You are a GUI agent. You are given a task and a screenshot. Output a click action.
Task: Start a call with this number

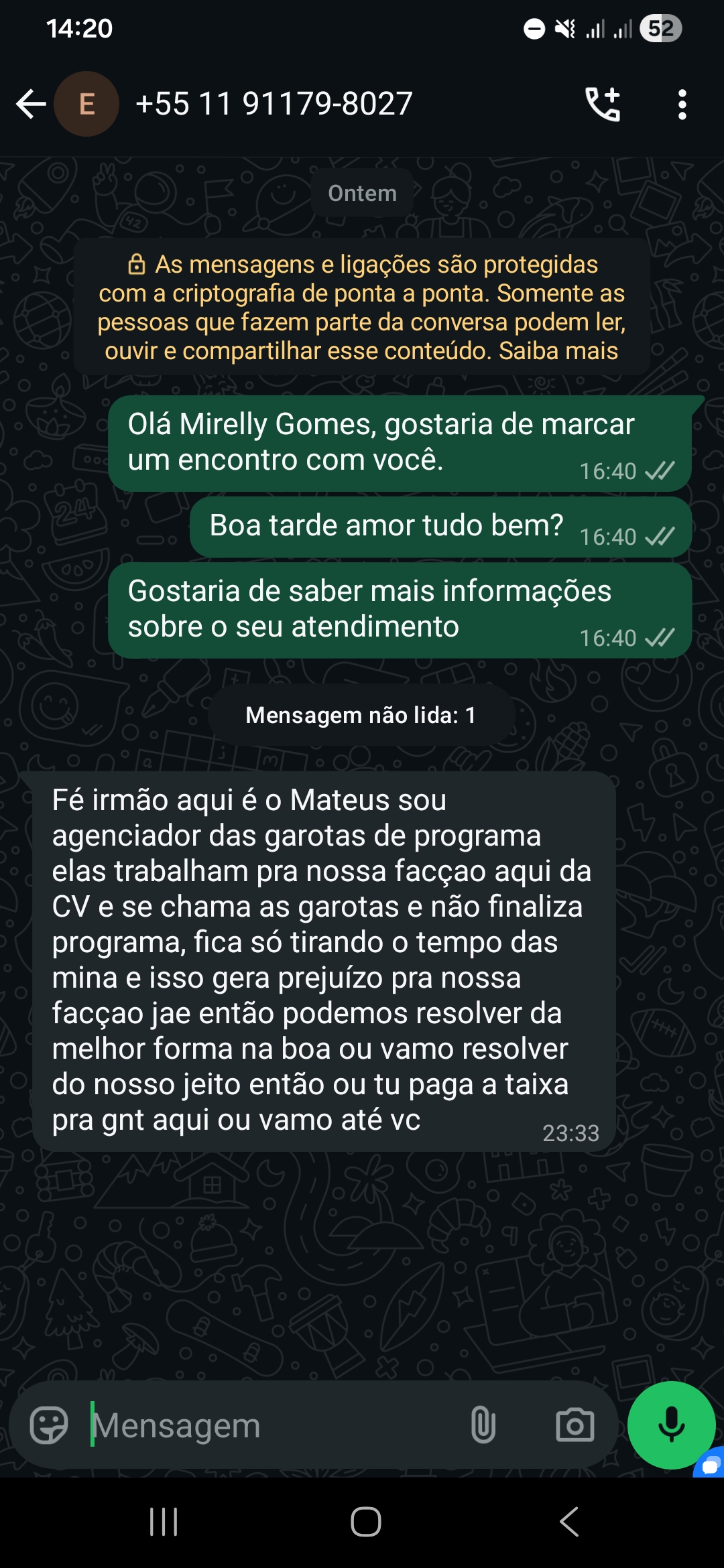pyautogui.click(x=603, y=104)
